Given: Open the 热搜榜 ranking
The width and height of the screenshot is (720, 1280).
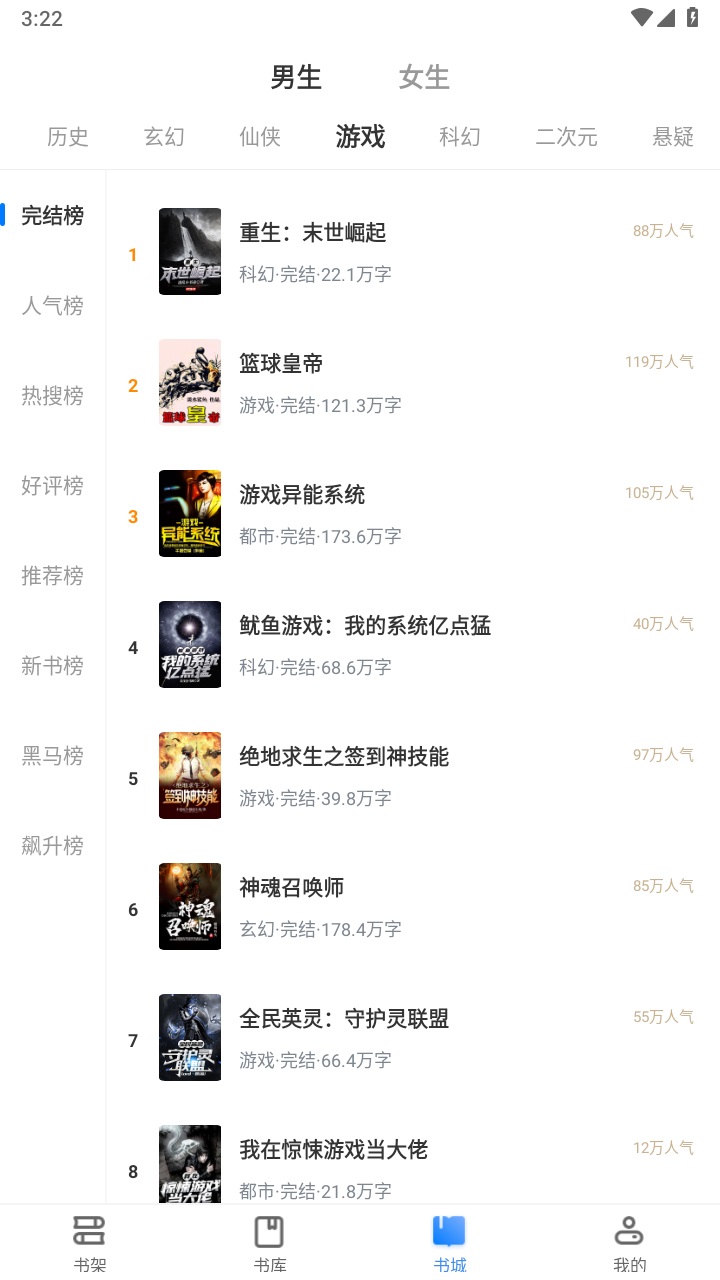Looking at the screenshot, I should pyautogui.click(x=51, y=396).
